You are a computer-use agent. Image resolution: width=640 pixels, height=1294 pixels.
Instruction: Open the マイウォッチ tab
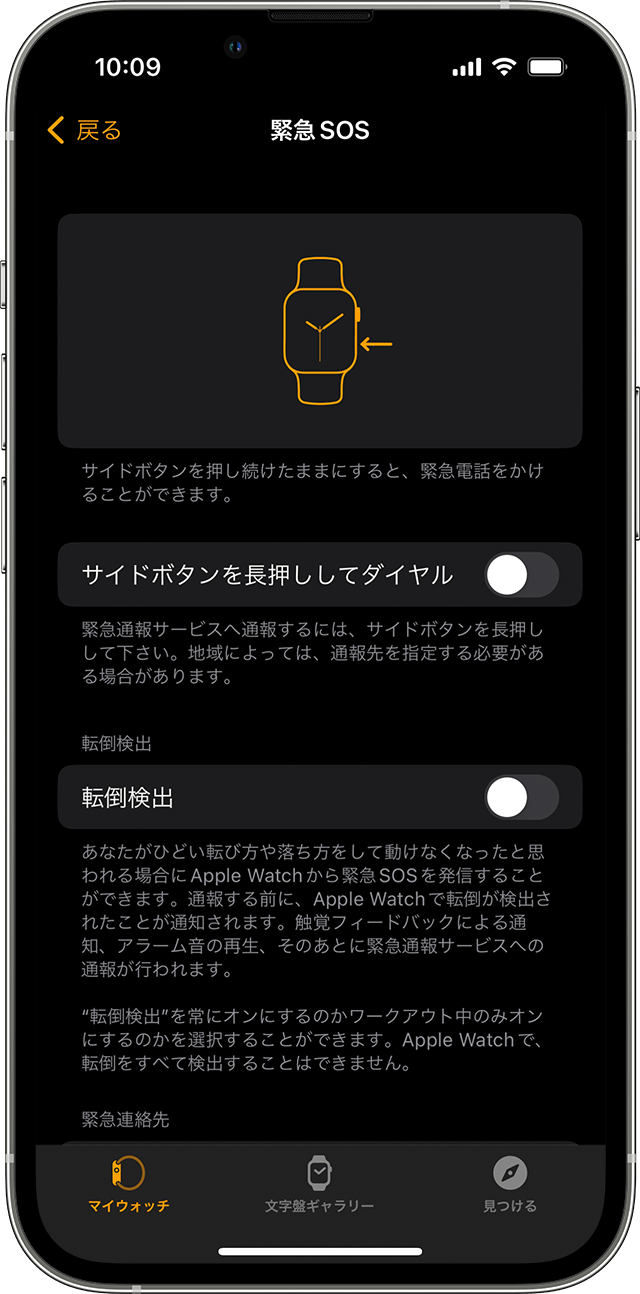pos(128,1184)
